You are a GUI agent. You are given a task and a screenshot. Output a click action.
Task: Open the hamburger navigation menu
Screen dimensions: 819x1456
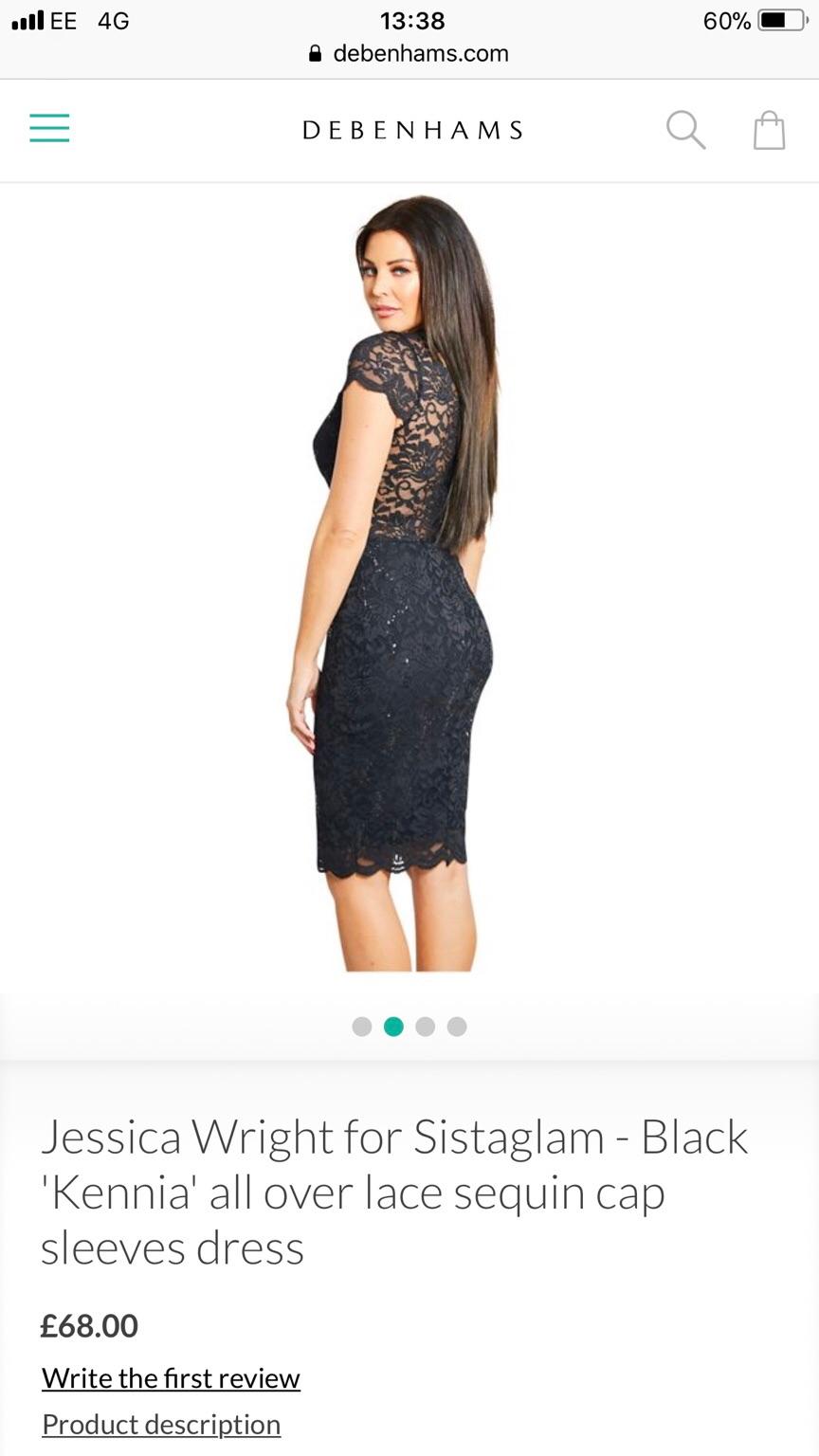coord(49,128)
